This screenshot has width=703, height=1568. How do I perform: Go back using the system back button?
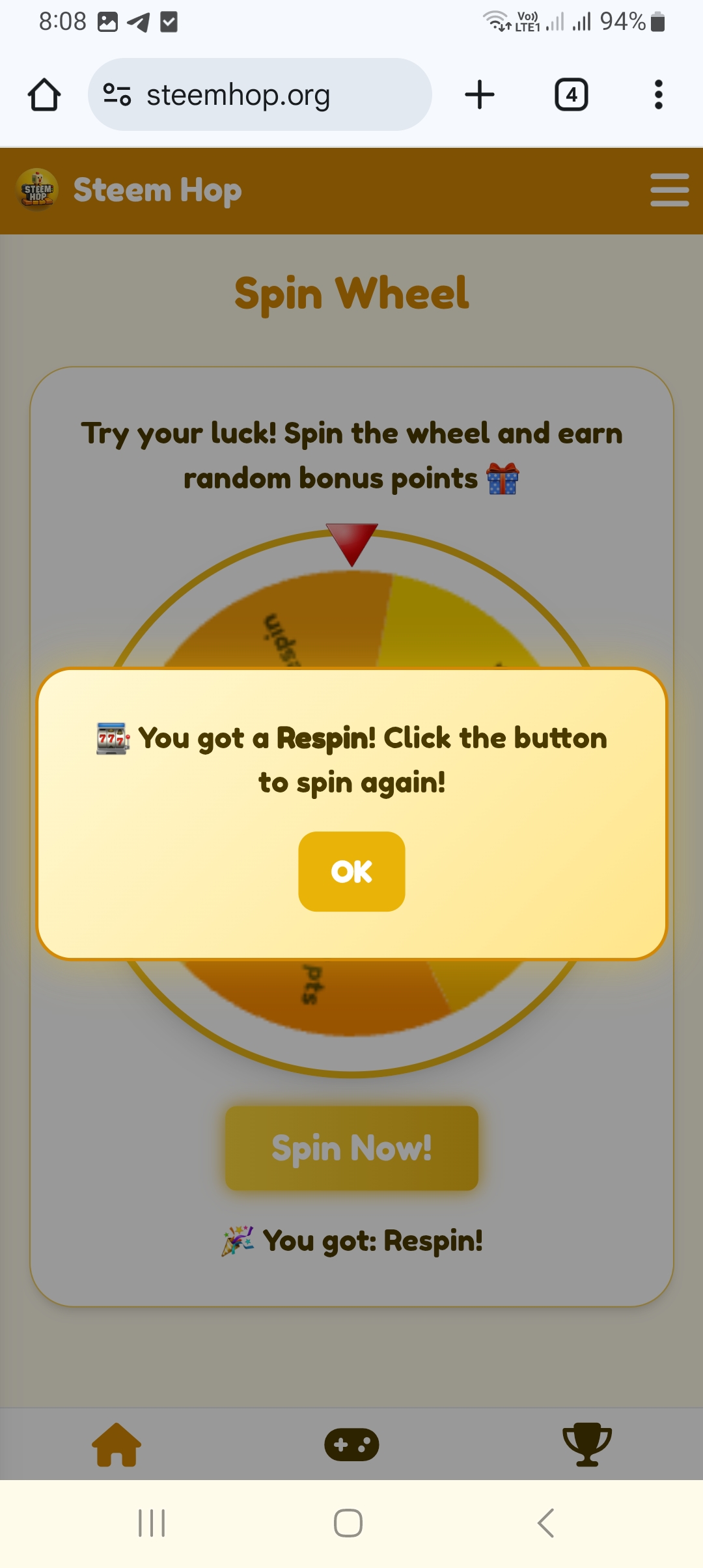click(x=545, y=1523)
